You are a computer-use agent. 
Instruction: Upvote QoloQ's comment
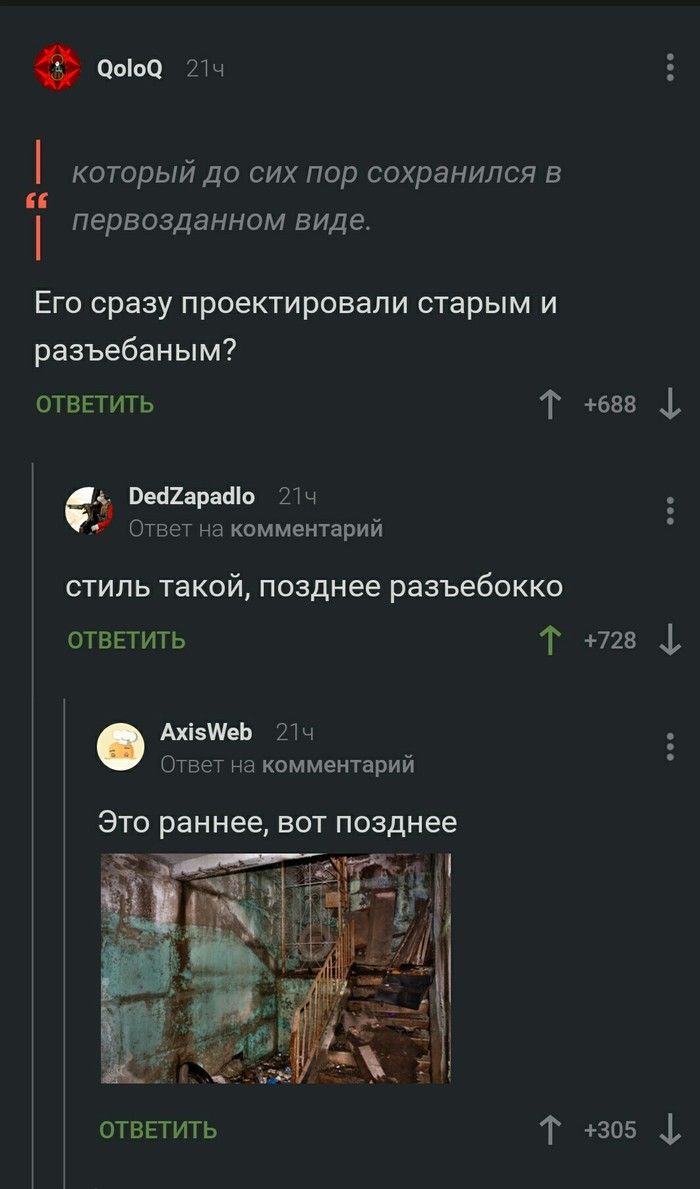pyautogui.click(x=550, y=404)
